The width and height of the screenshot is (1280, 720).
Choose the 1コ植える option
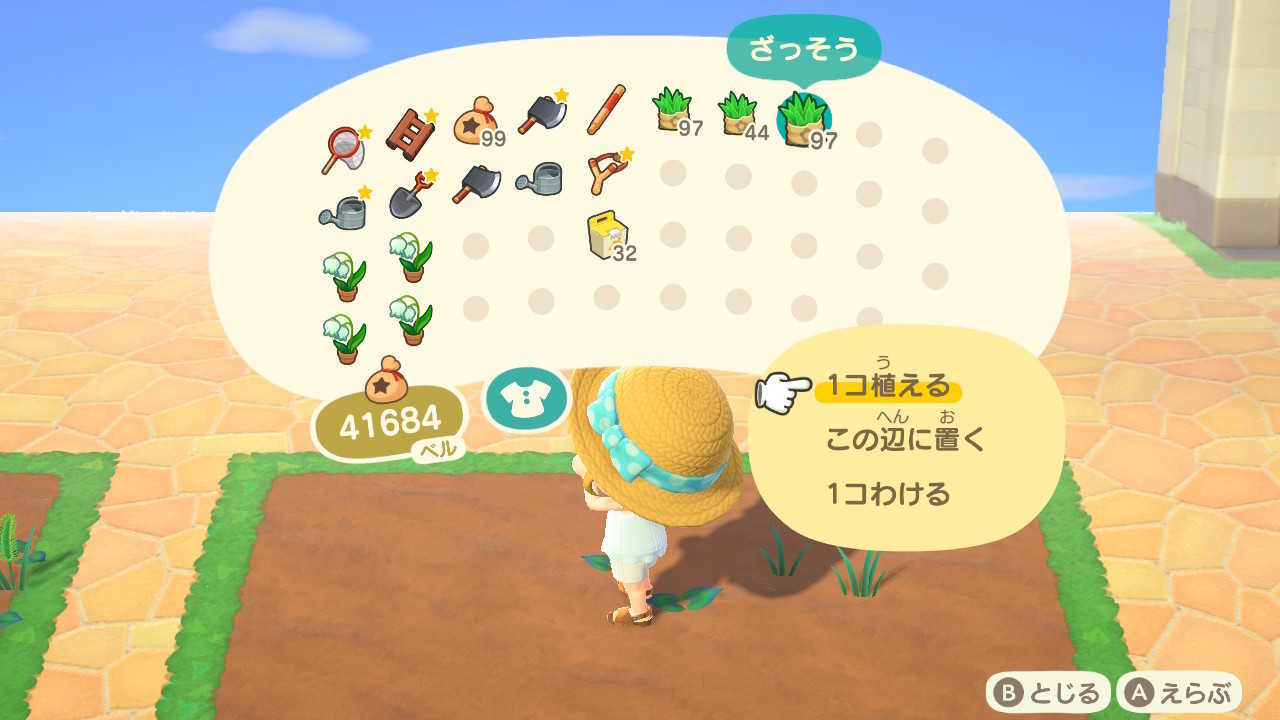coord(888,387)
